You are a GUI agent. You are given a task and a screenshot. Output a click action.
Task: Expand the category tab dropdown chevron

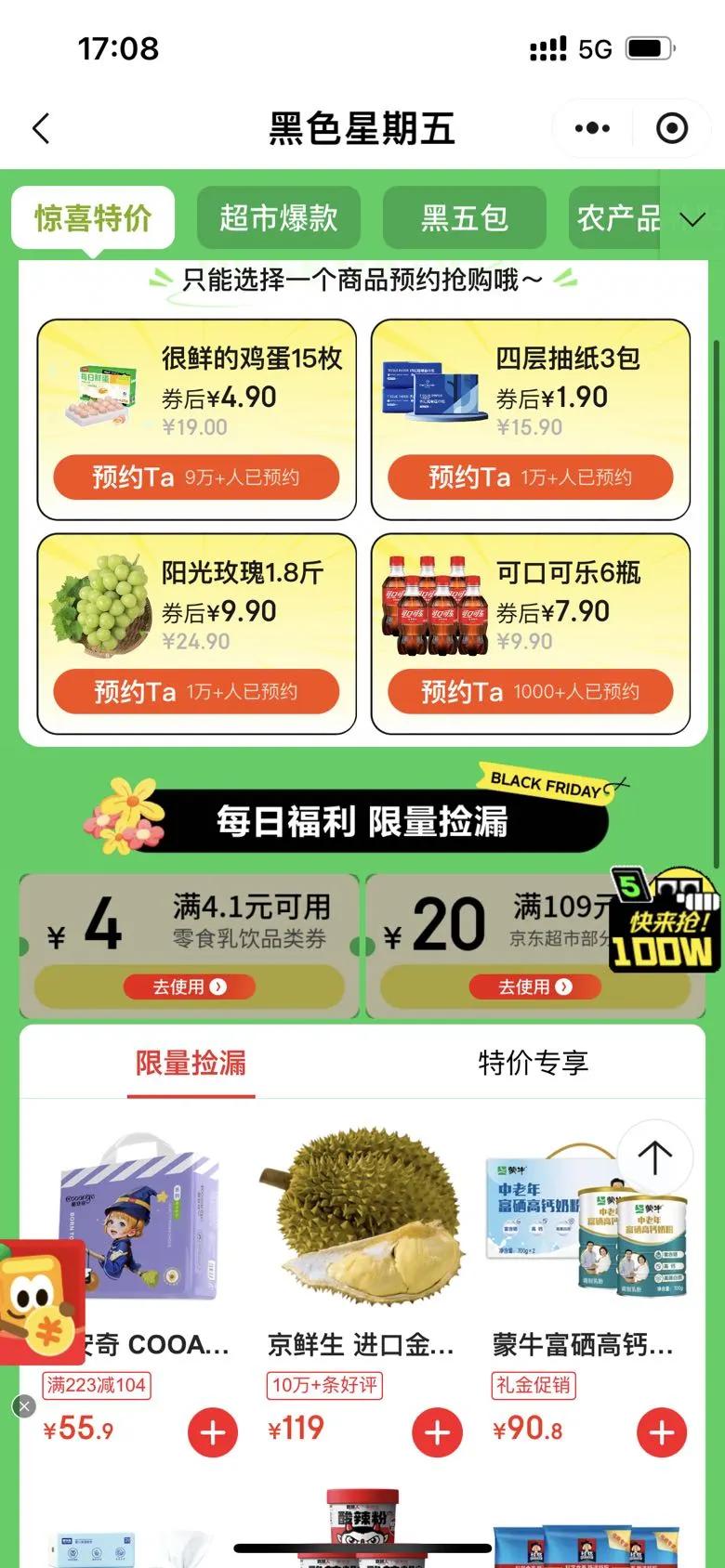[x=692, y=219]
